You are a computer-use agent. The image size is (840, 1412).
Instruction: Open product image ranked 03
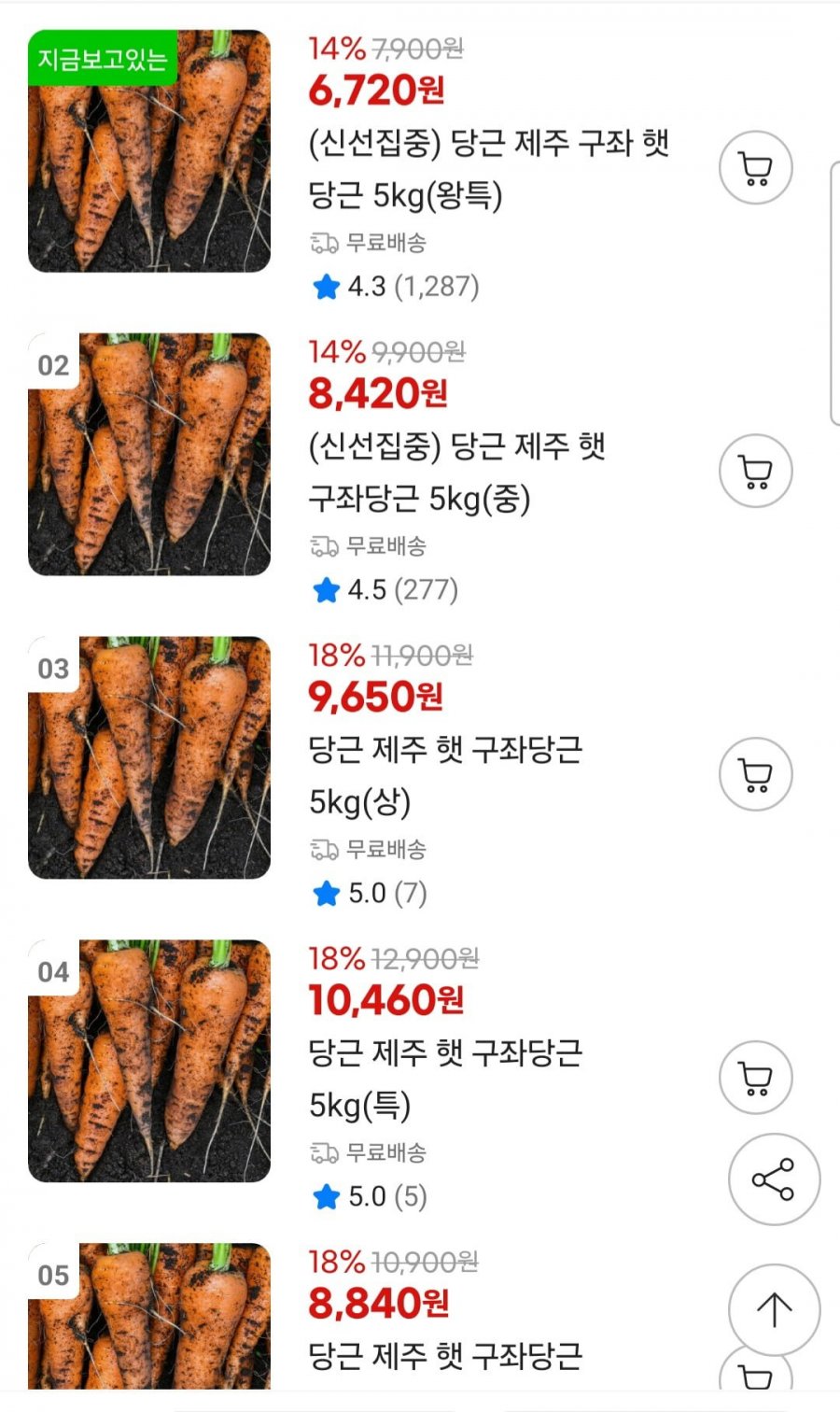pyautogui.click(x=149, y=757)
